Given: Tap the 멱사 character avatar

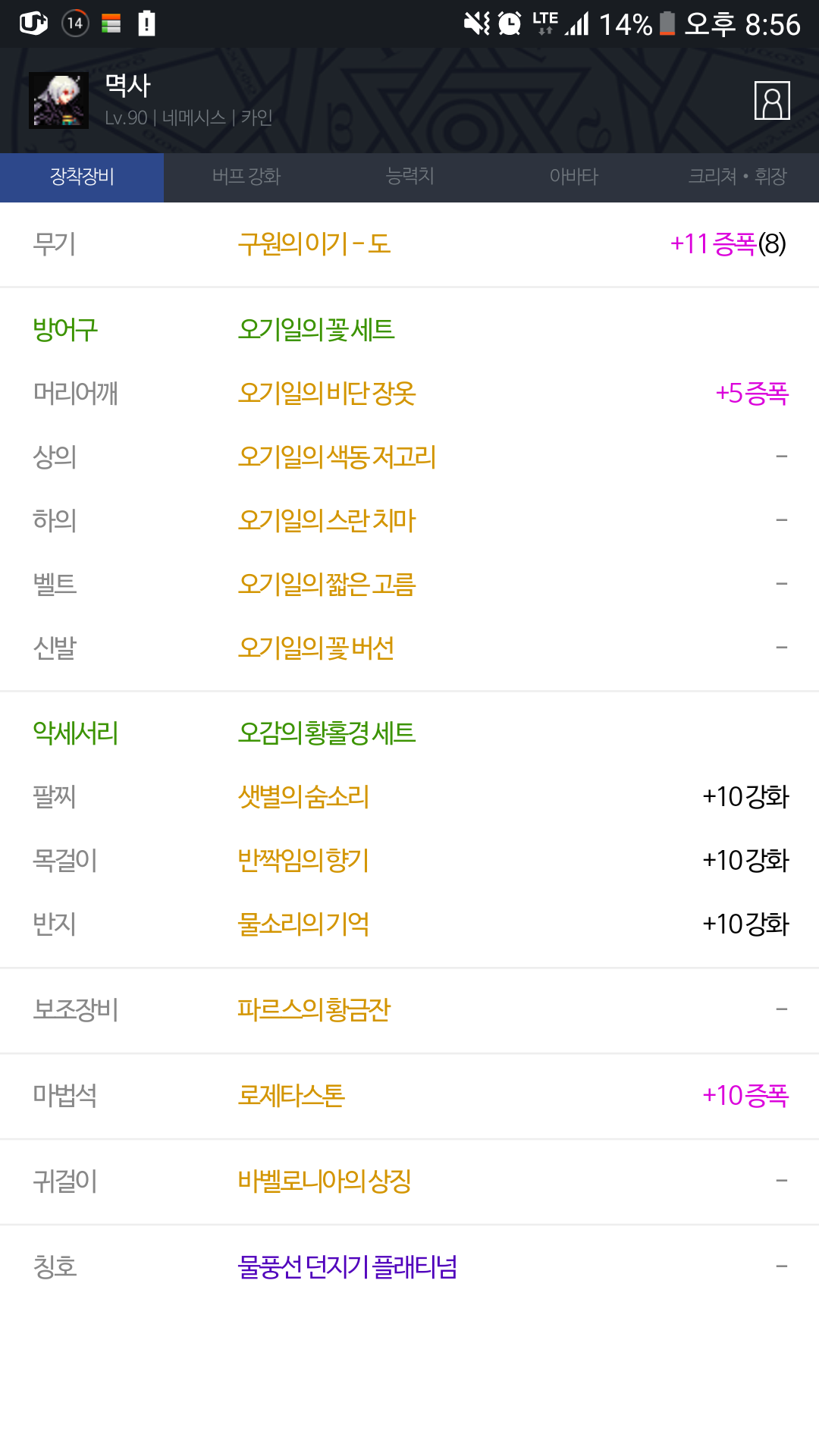Looking at the screenshot, I should (59, 100).
